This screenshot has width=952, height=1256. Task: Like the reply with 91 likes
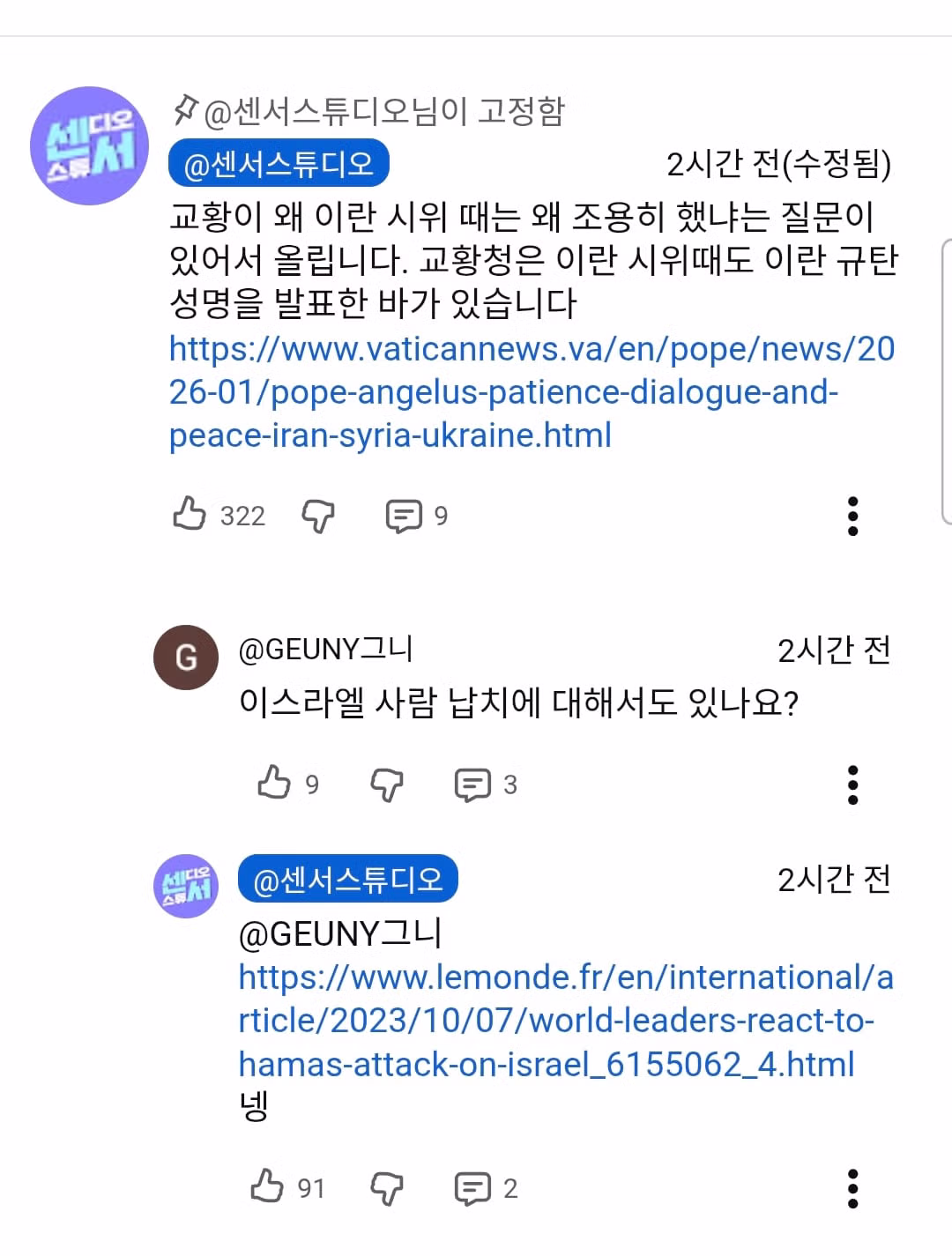click(267, 1186)
